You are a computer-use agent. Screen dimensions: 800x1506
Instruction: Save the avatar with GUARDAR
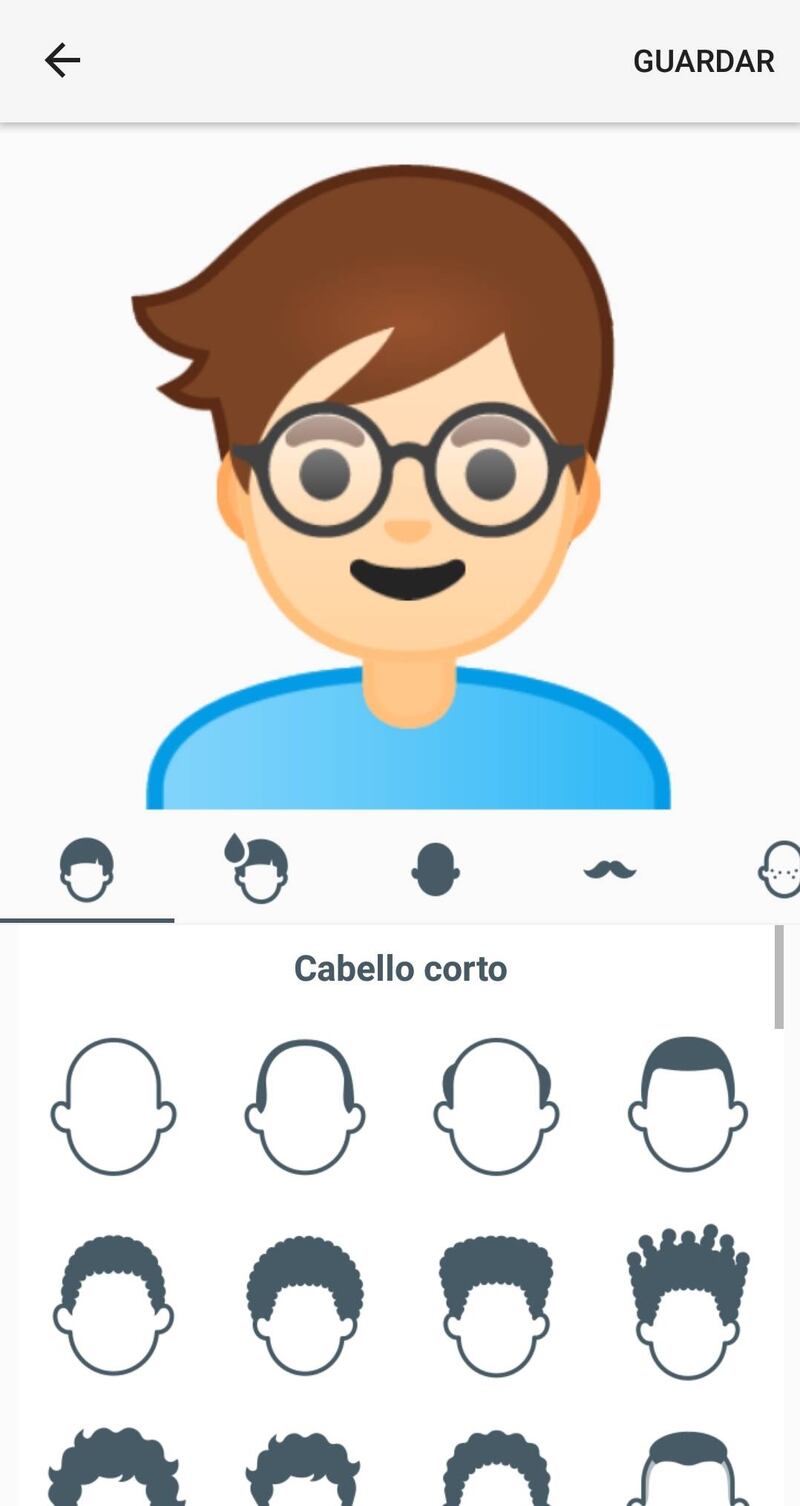point(703,61)
